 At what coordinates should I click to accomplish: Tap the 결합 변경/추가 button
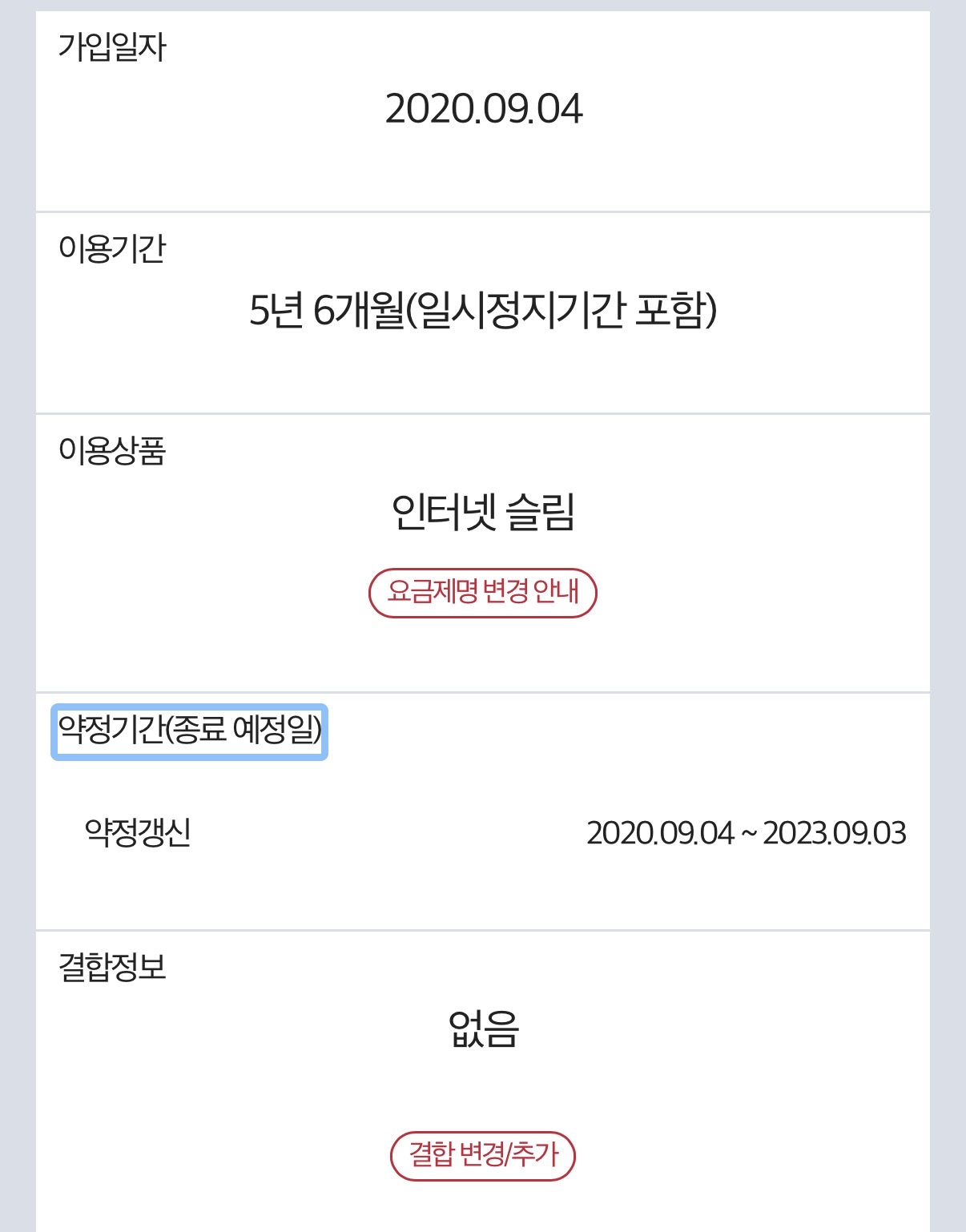coord(482,1155)
